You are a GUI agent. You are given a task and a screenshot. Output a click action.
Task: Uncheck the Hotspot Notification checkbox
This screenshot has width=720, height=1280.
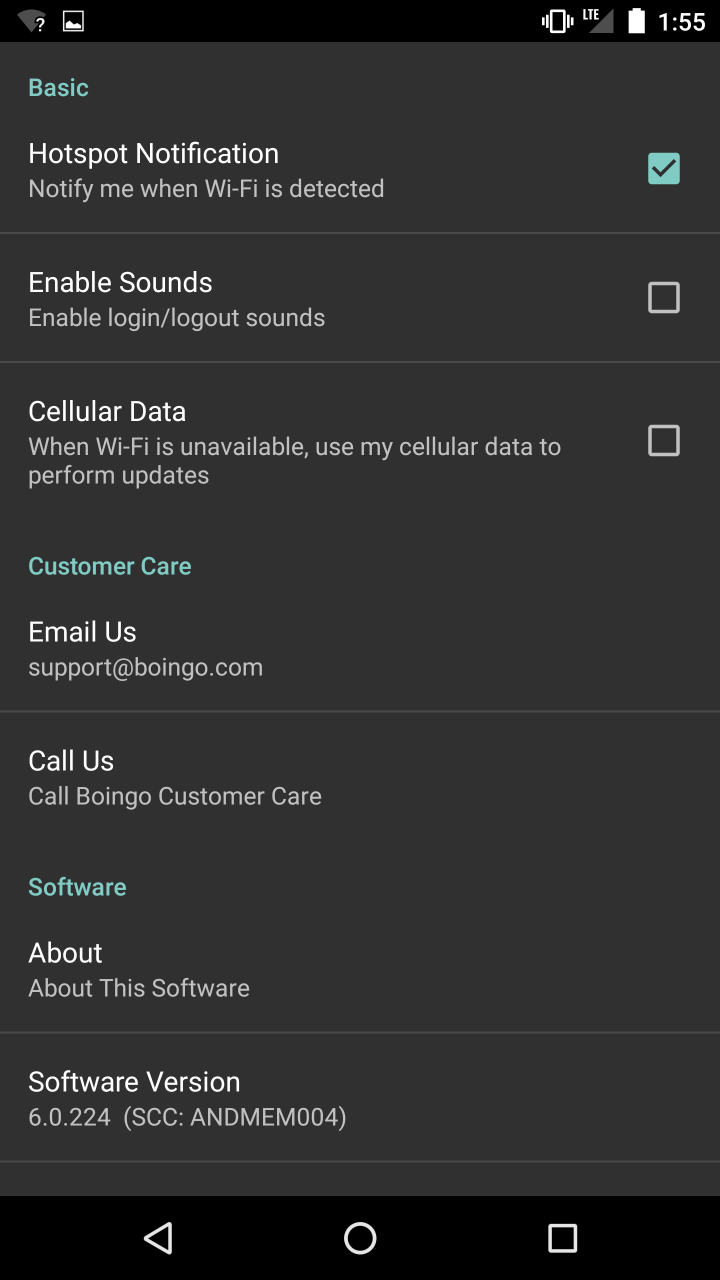click(663, 169)
